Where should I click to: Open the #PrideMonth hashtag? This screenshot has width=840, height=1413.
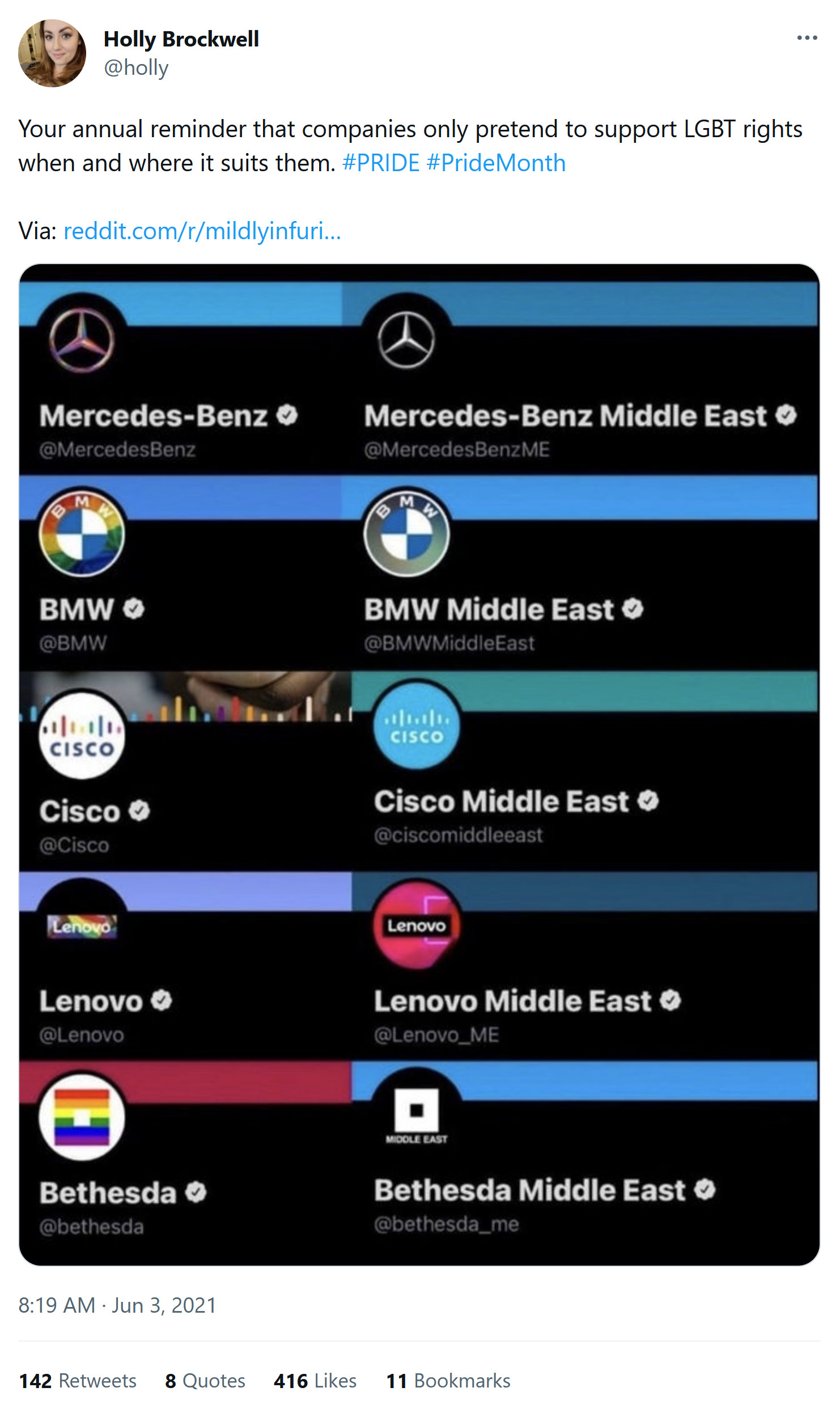point(496,163)
